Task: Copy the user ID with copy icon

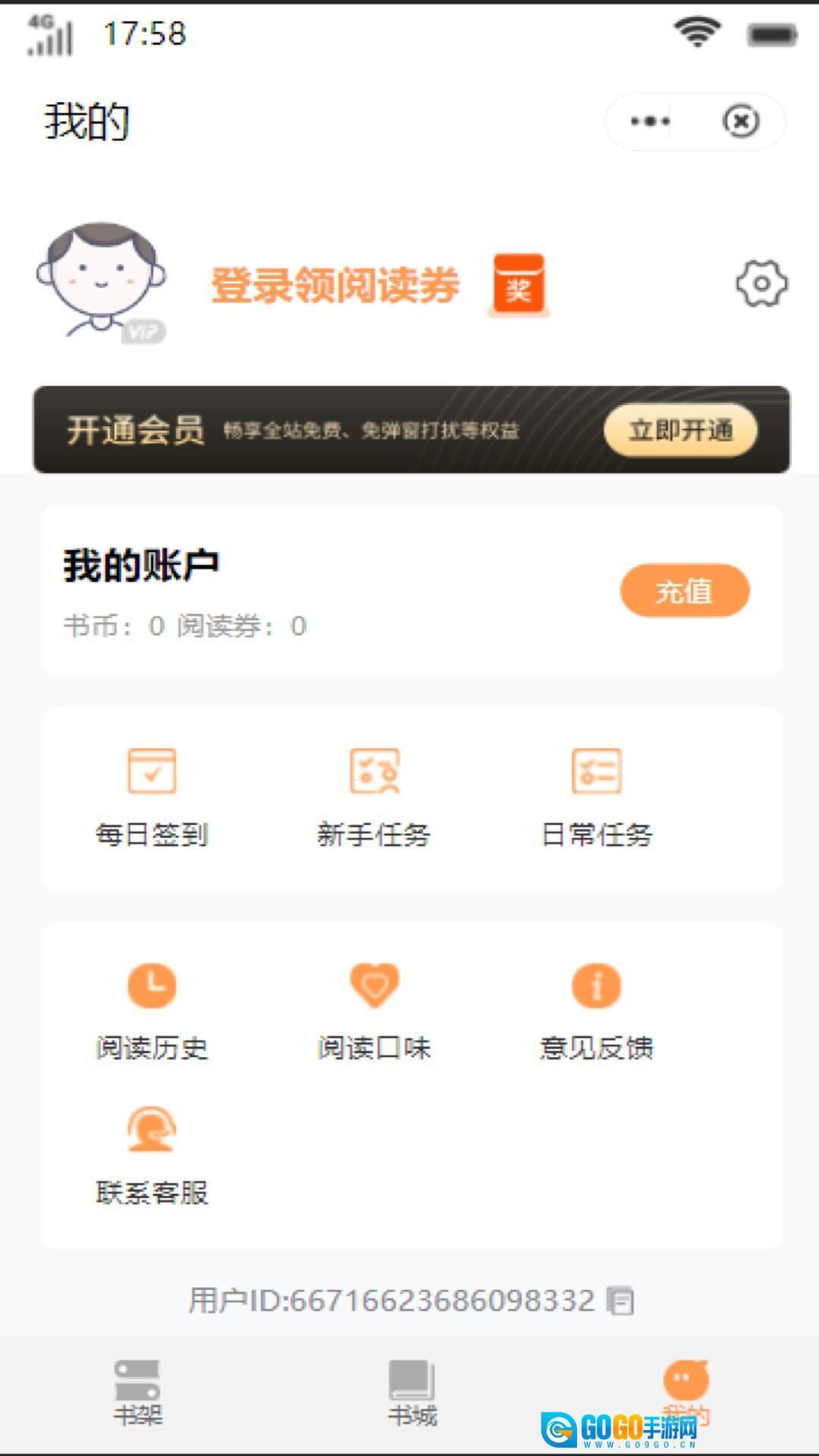Action: pyautogui.click(x=620, y=1301)
